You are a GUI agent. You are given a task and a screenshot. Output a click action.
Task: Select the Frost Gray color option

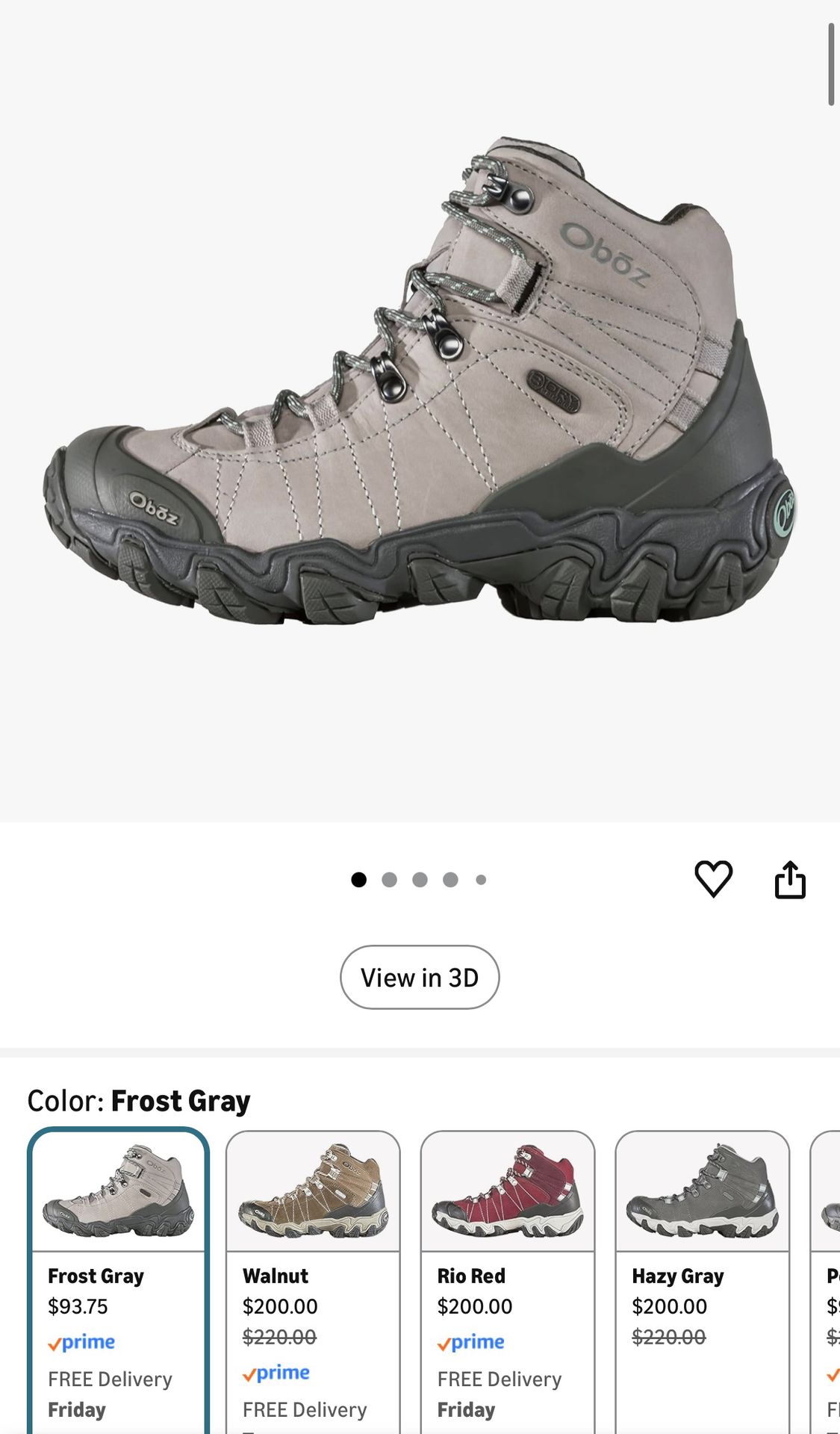118,1281
